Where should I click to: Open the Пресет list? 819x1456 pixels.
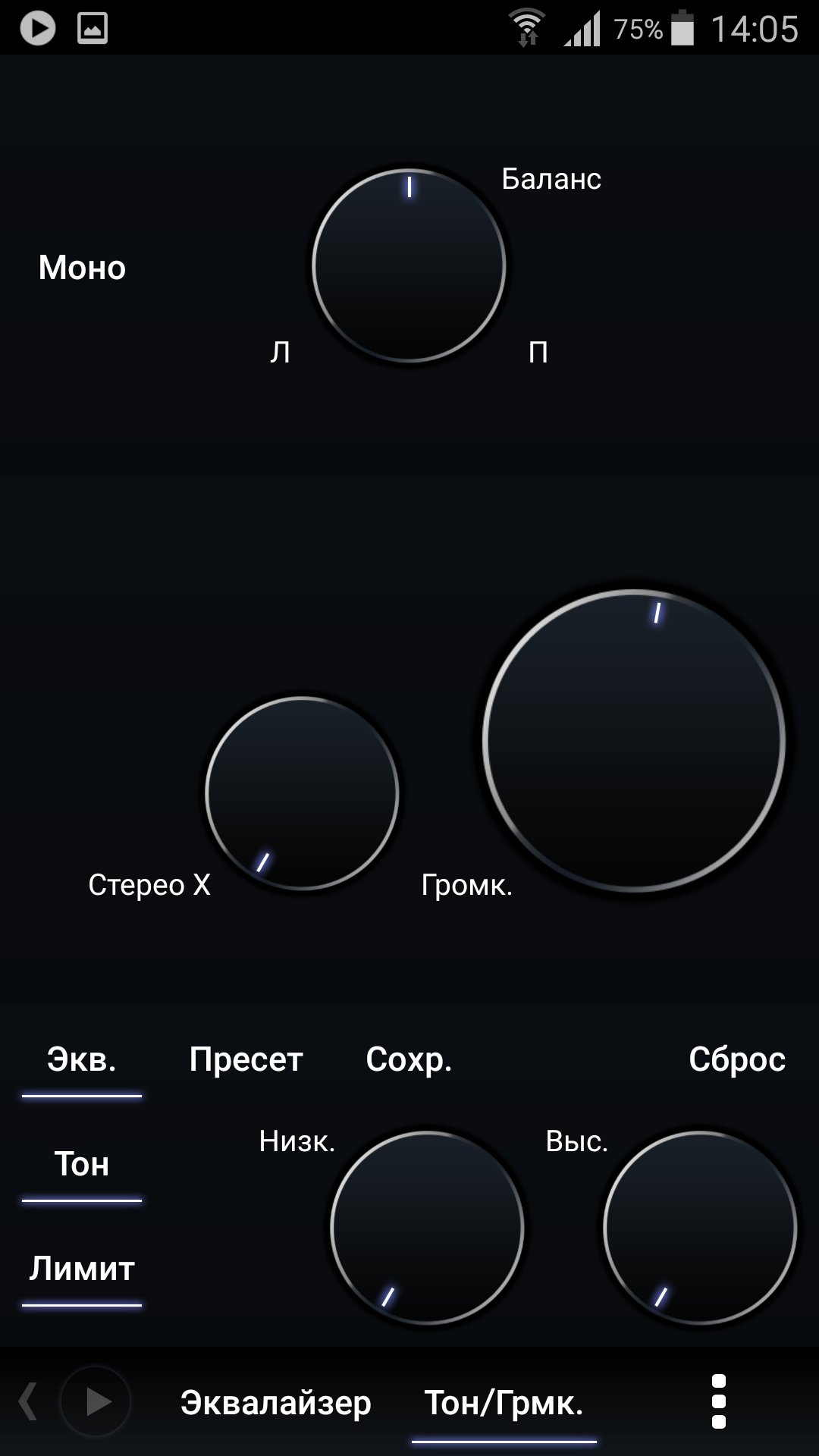pos(246,1059)
